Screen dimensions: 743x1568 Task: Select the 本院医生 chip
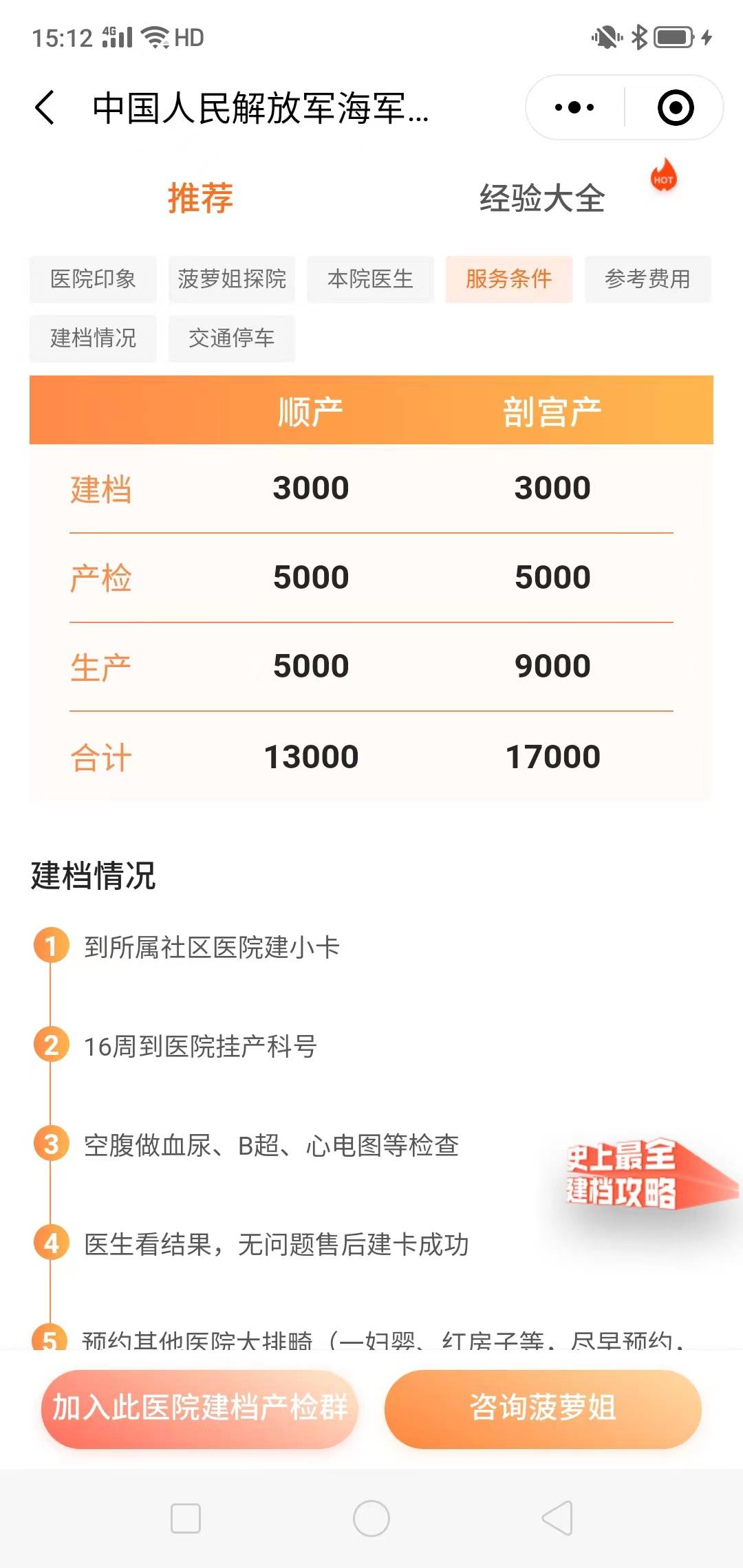point(370,279)
